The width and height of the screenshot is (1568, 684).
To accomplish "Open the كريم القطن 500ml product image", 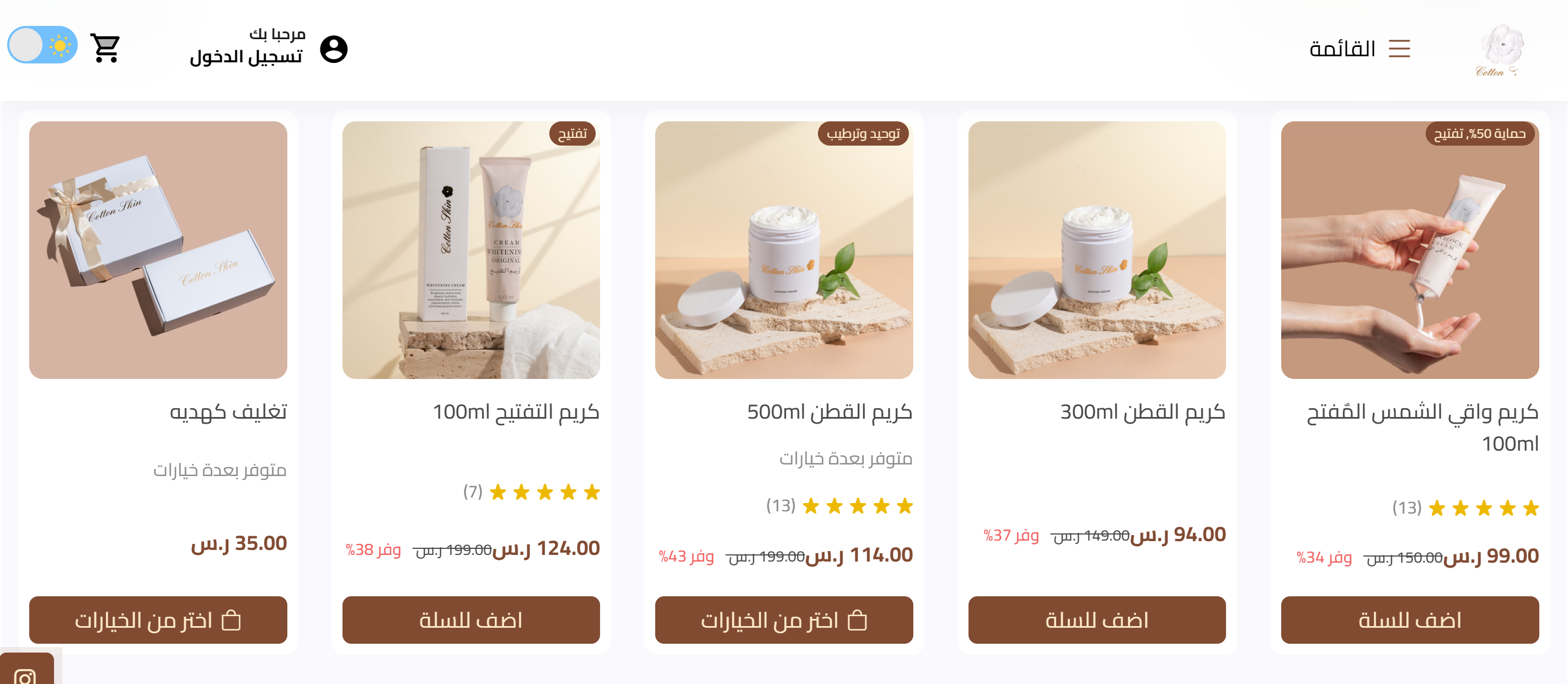I will coord(783,249).
